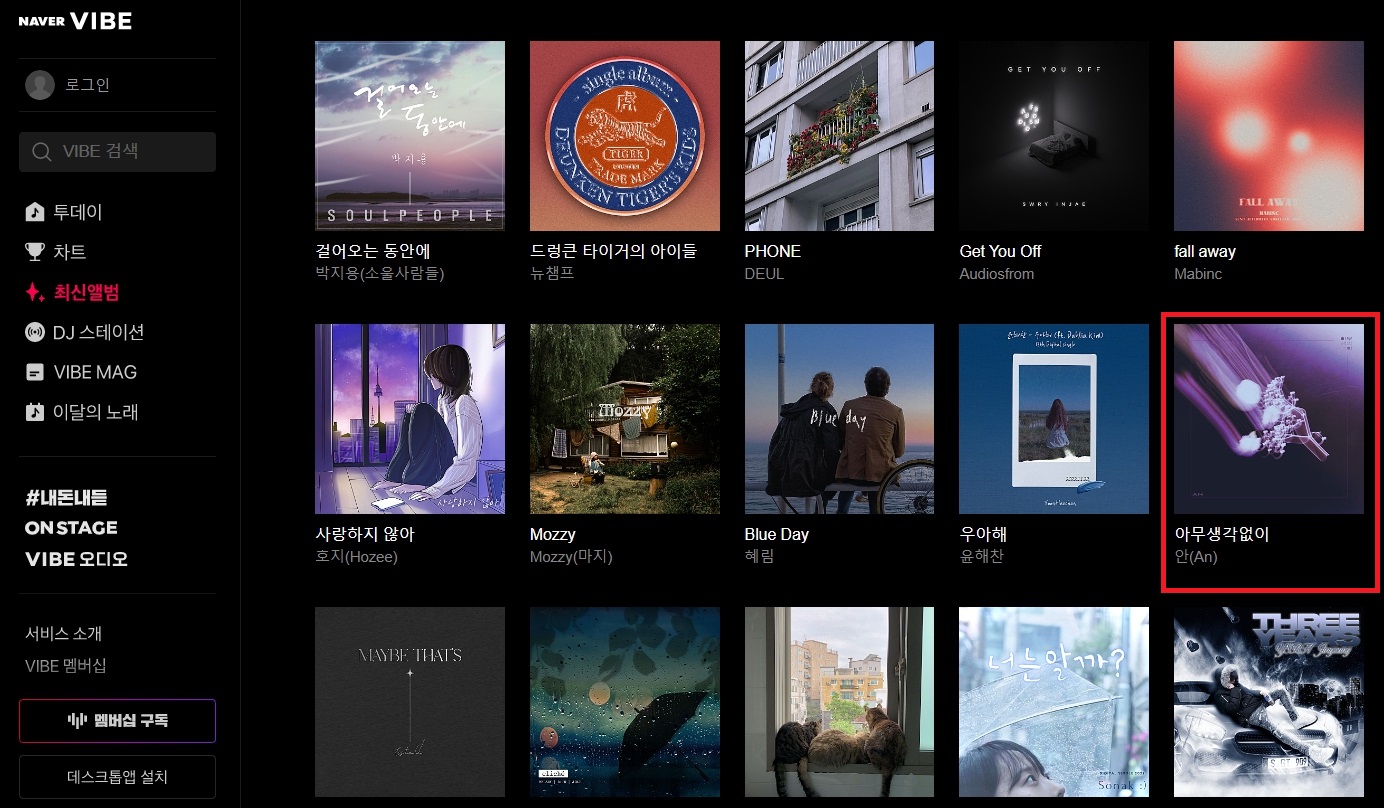Switch to DJ 스테이션
This screenshot has height=808, width=1384.
click(x=98, y=332)
